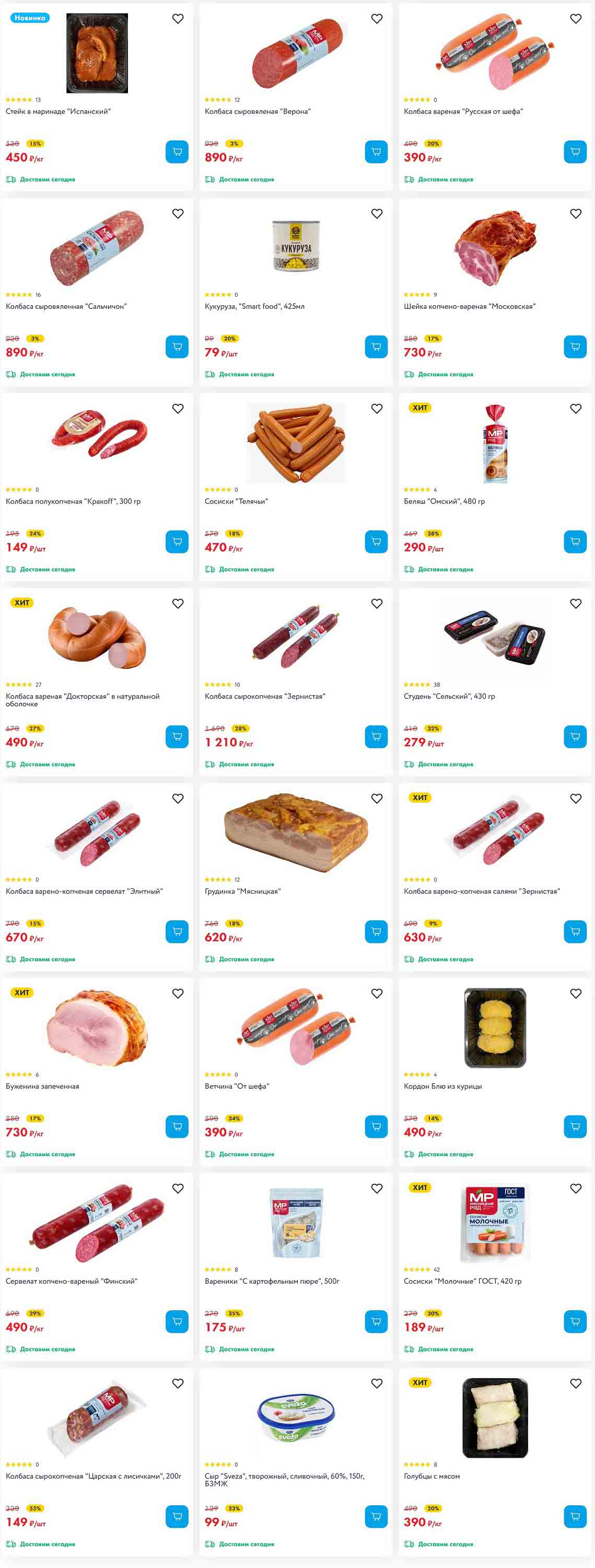The height and width of the screenshot is (1568, 595).
Task: Add Стейк в маринаде "Испанский" to cart
Action: [177, 152]
